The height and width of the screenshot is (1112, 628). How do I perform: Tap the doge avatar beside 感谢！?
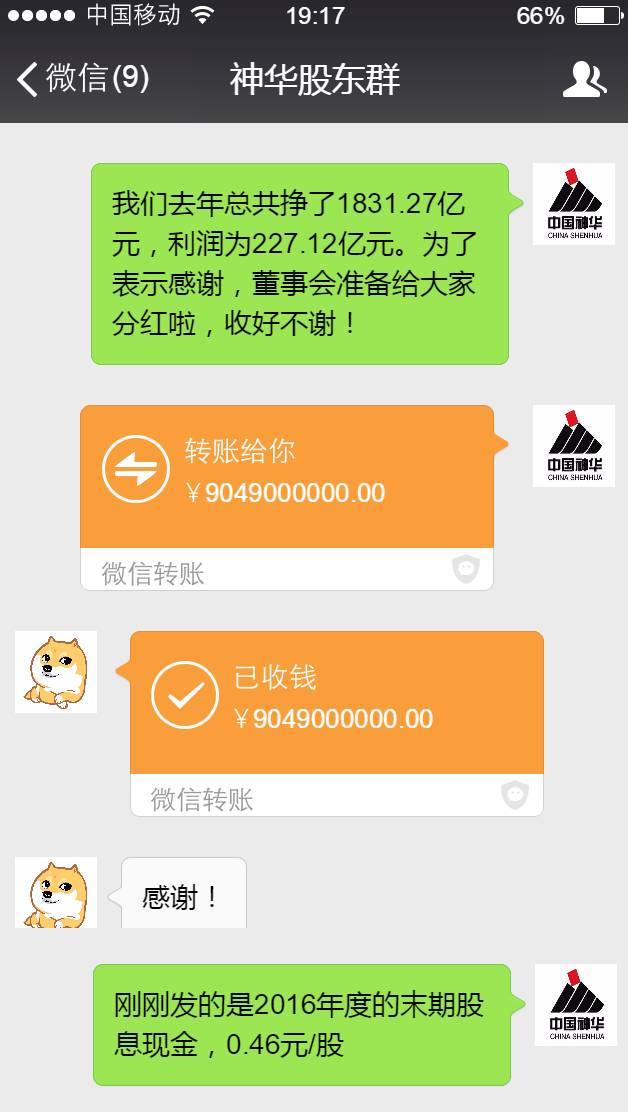point(56,892)
